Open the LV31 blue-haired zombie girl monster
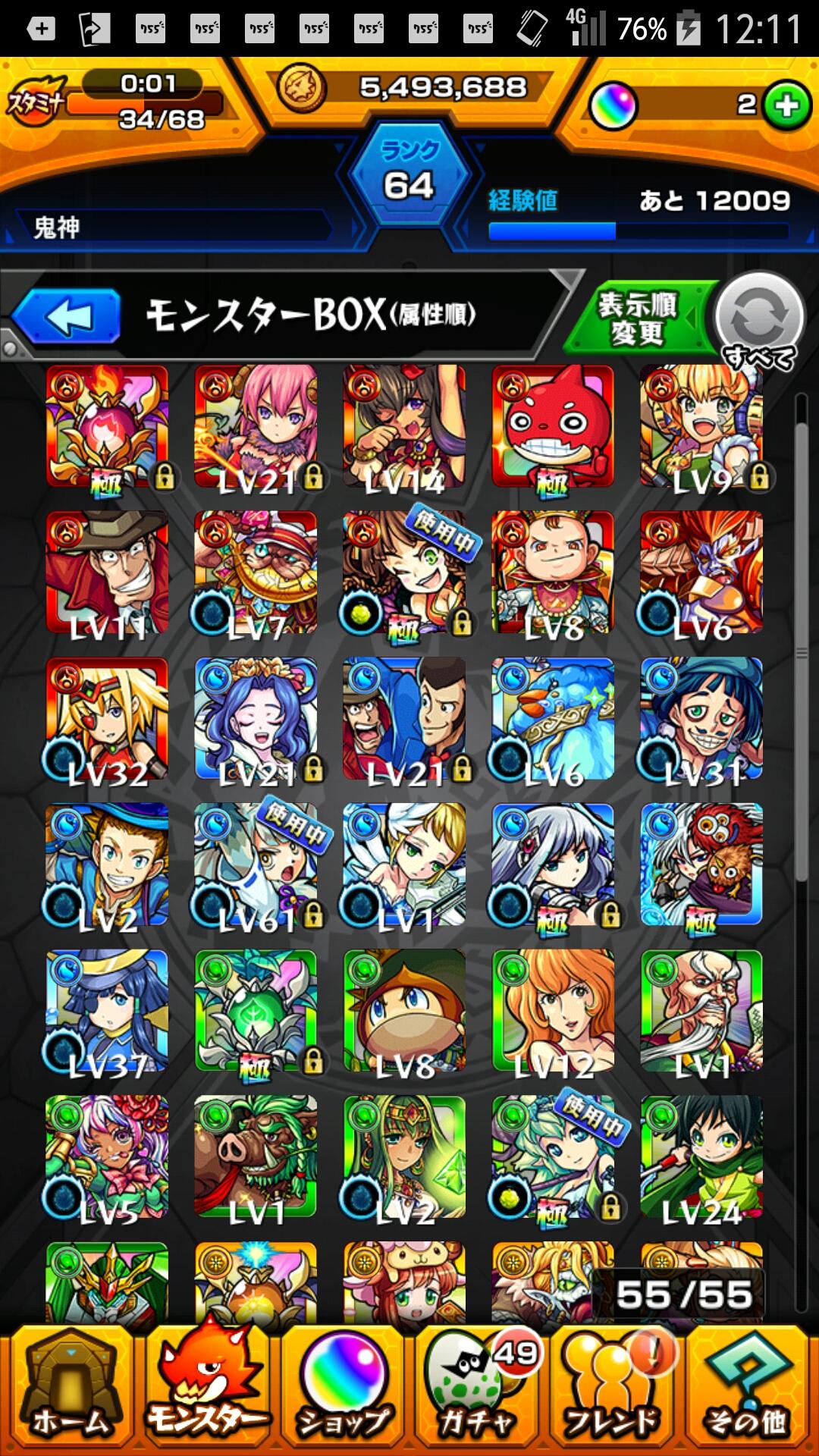Viewport: 819px width, 1456px height. click(701, 719)
